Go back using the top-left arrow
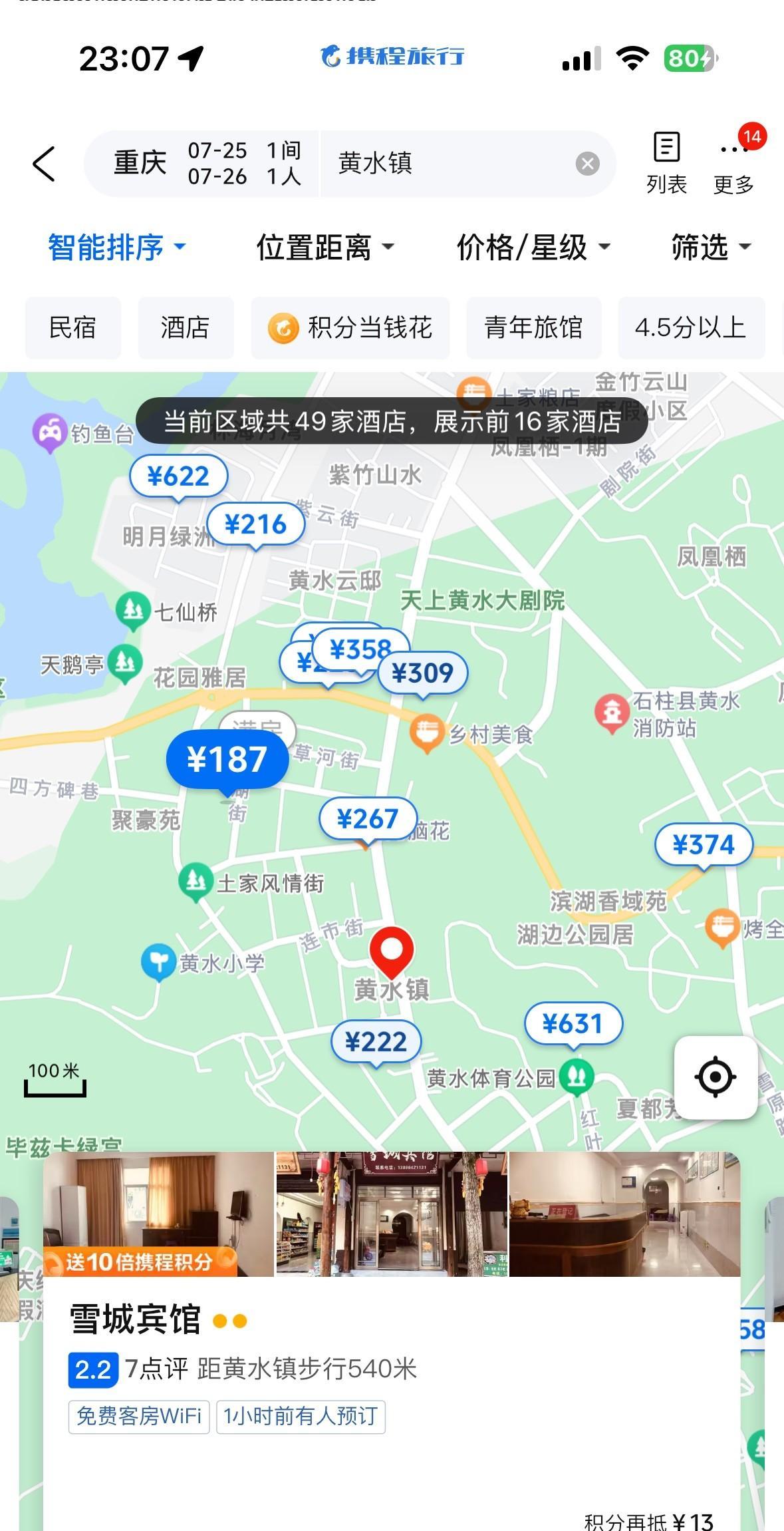The height and width of the screenshot is (1531, 784). pos(44,164)
